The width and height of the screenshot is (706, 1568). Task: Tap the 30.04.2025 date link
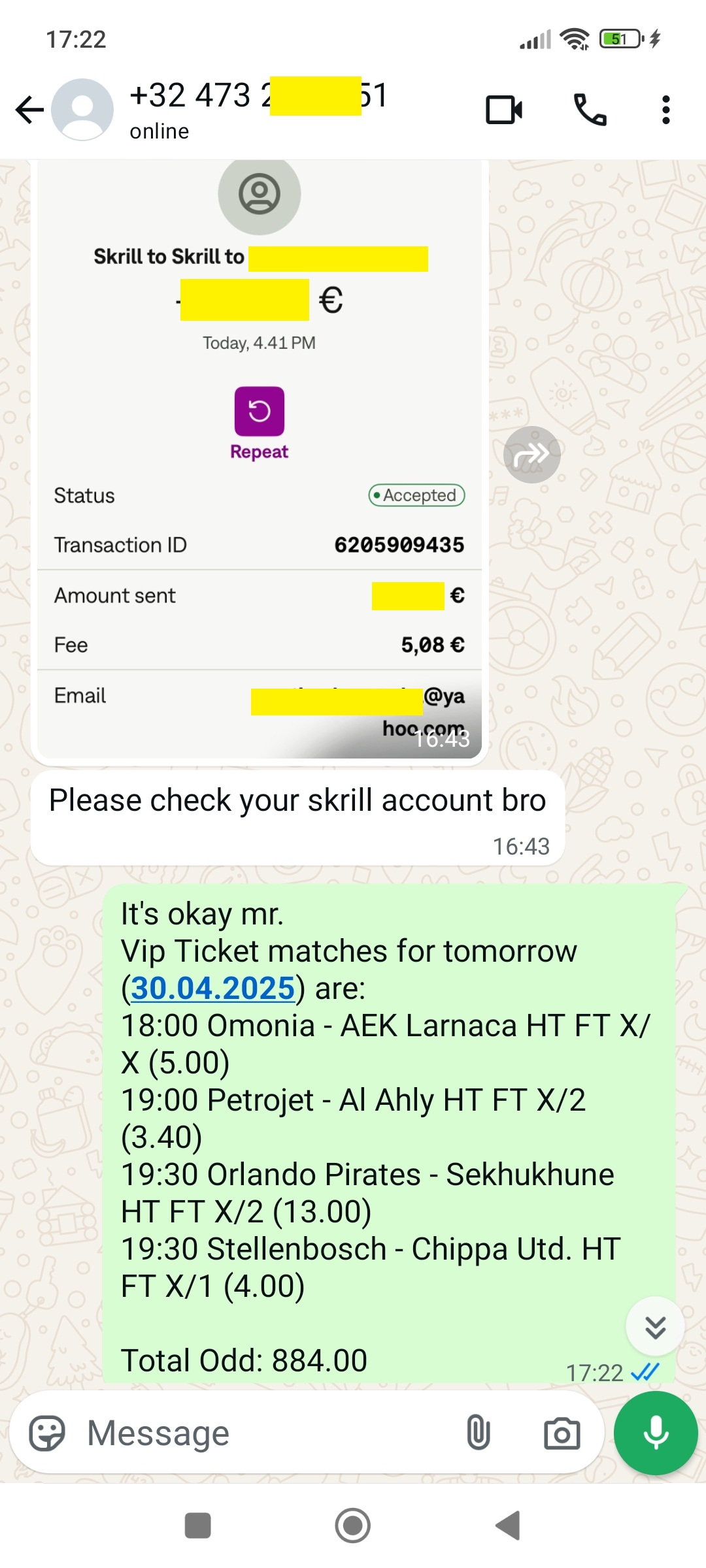tap(213, 988)
